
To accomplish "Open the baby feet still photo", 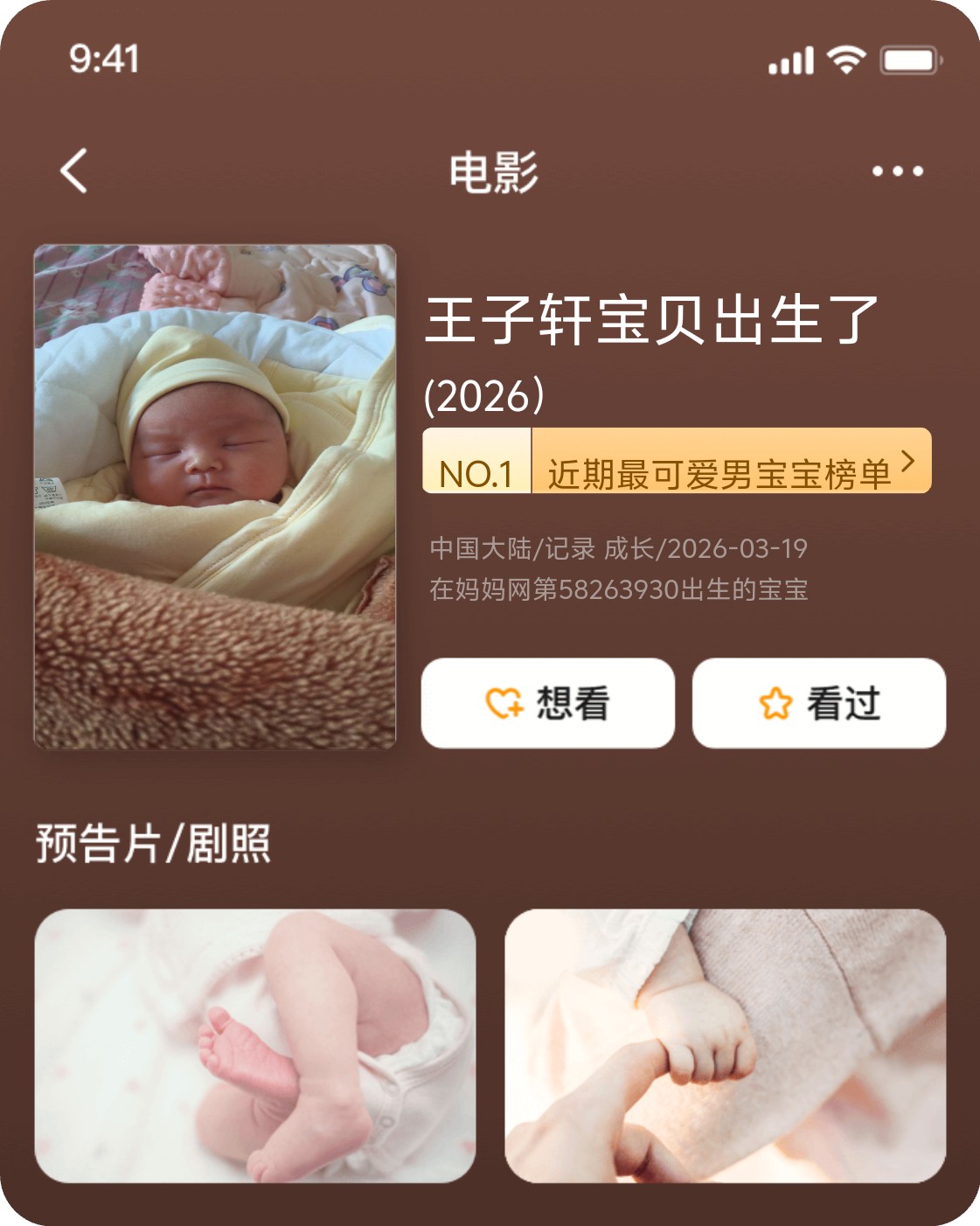I will 255,1046.
